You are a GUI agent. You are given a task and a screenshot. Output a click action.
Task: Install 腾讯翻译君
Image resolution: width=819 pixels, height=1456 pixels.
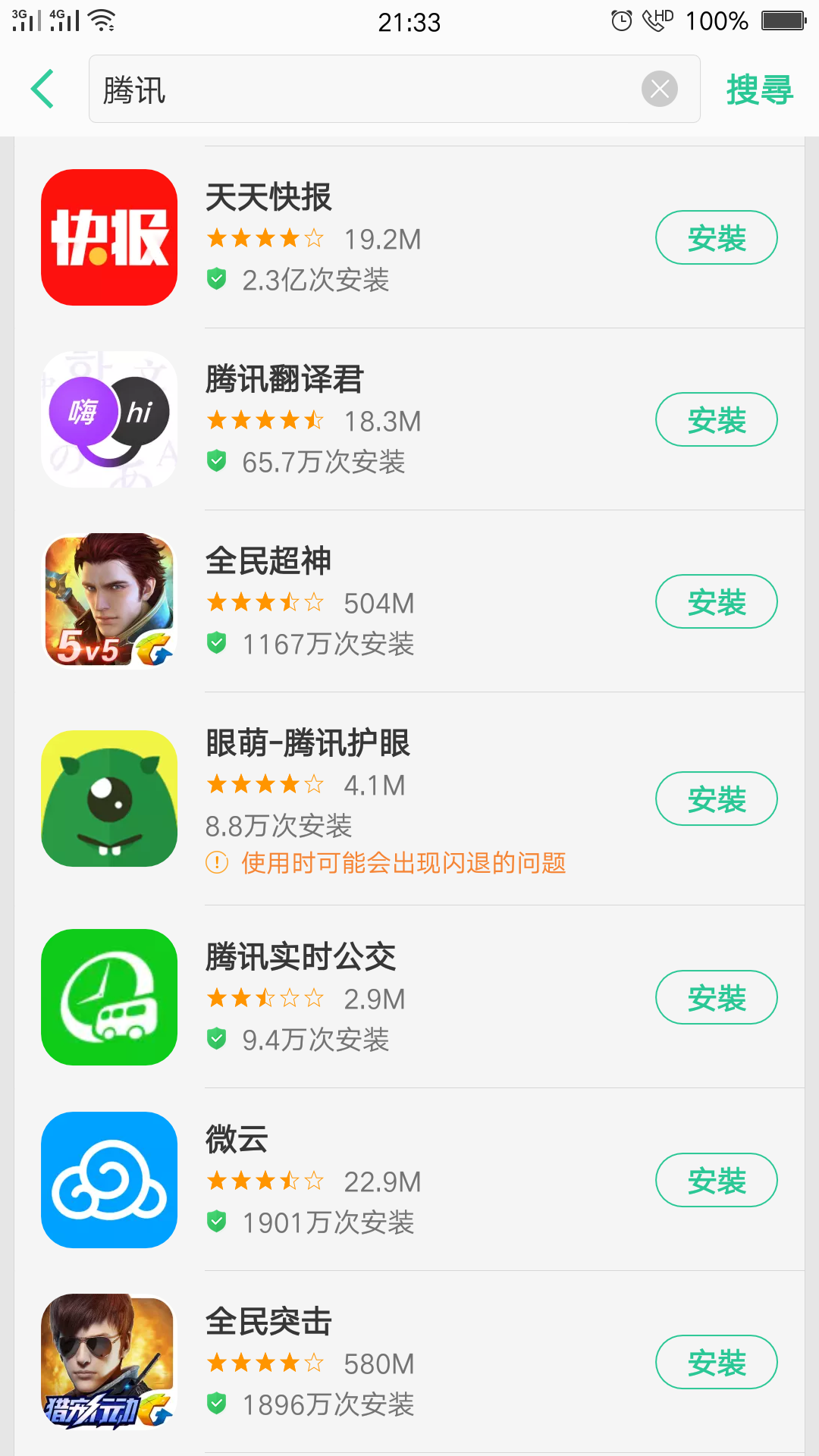(716, 420)
